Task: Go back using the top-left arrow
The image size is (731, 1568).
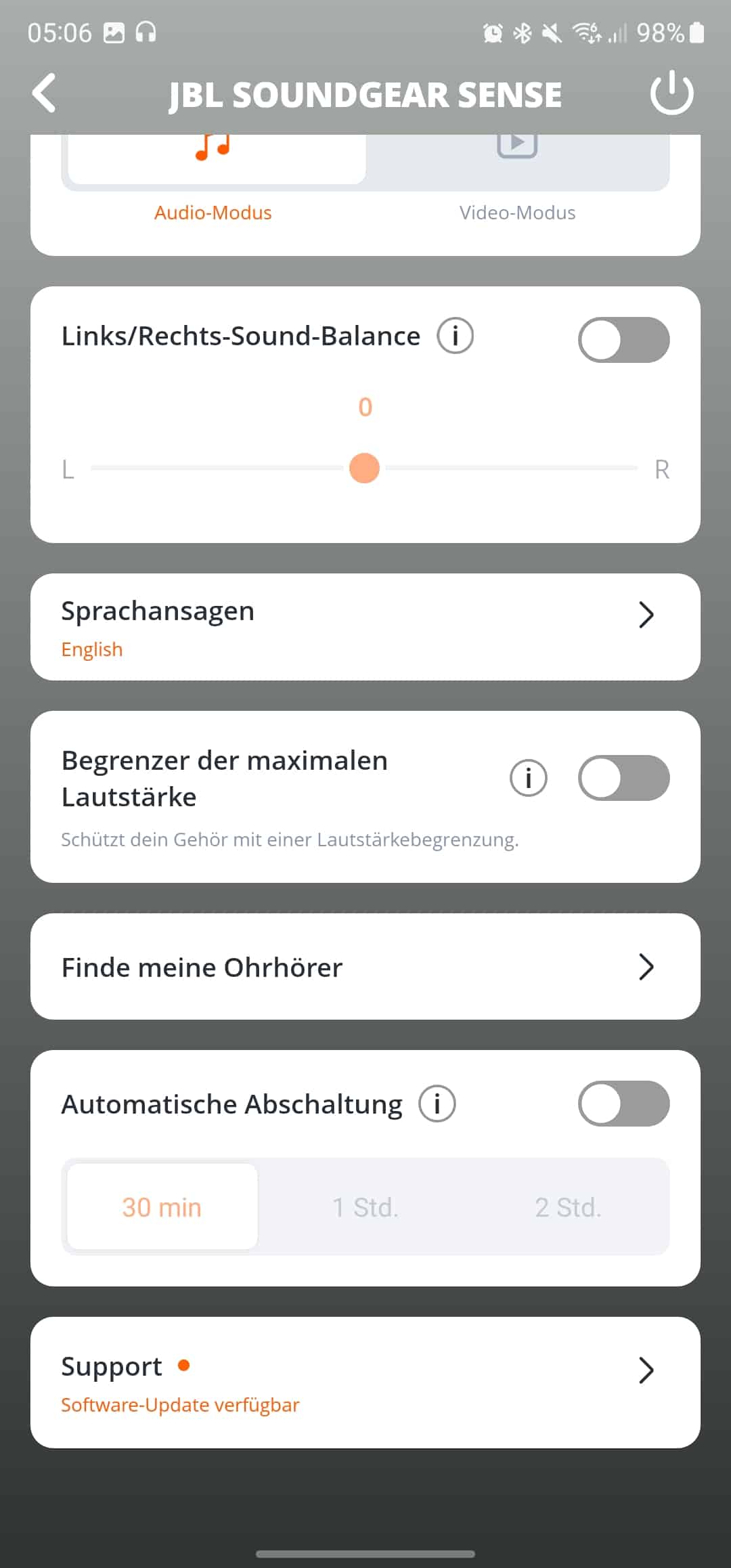Action: pos(45,93)
